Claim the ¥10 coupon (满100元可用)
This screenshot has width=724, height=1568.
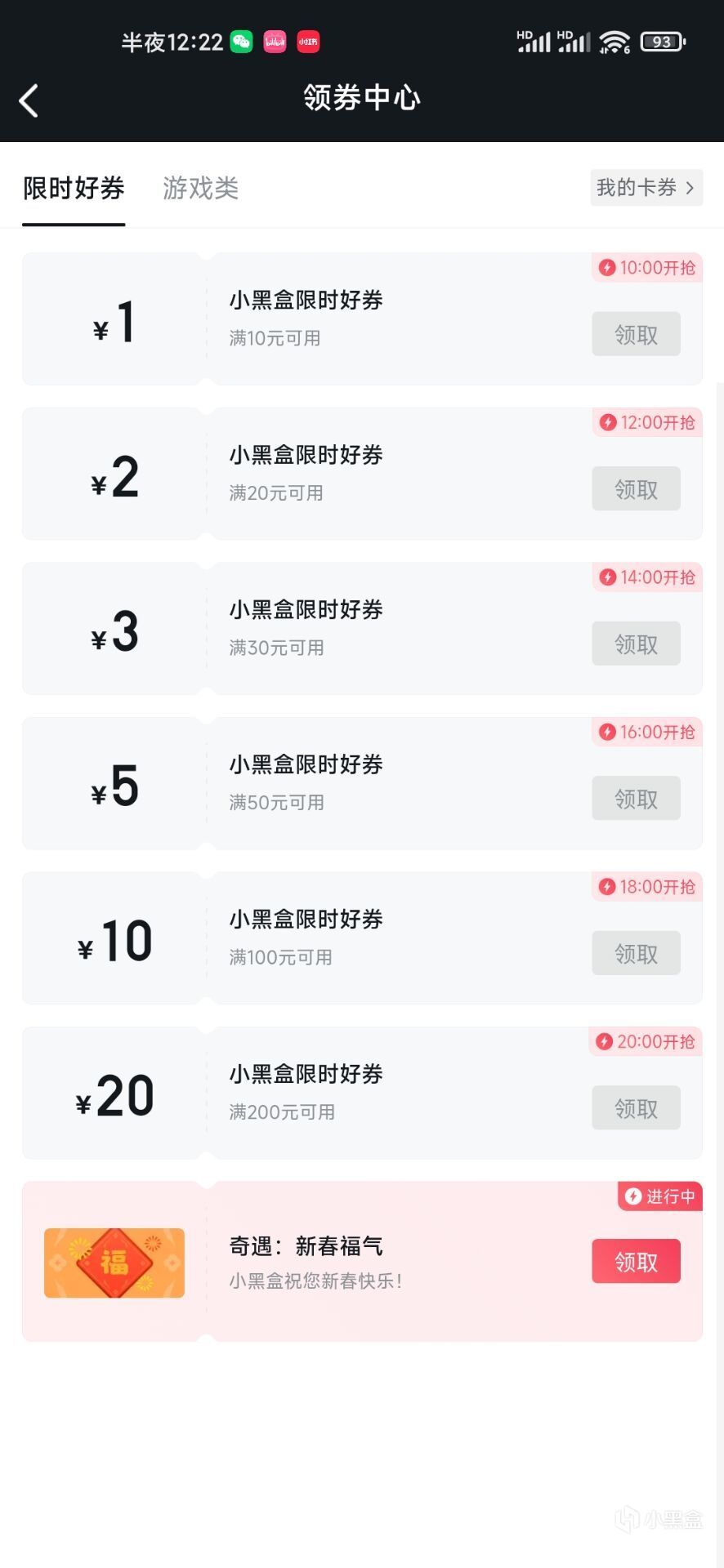pos(636,953)
